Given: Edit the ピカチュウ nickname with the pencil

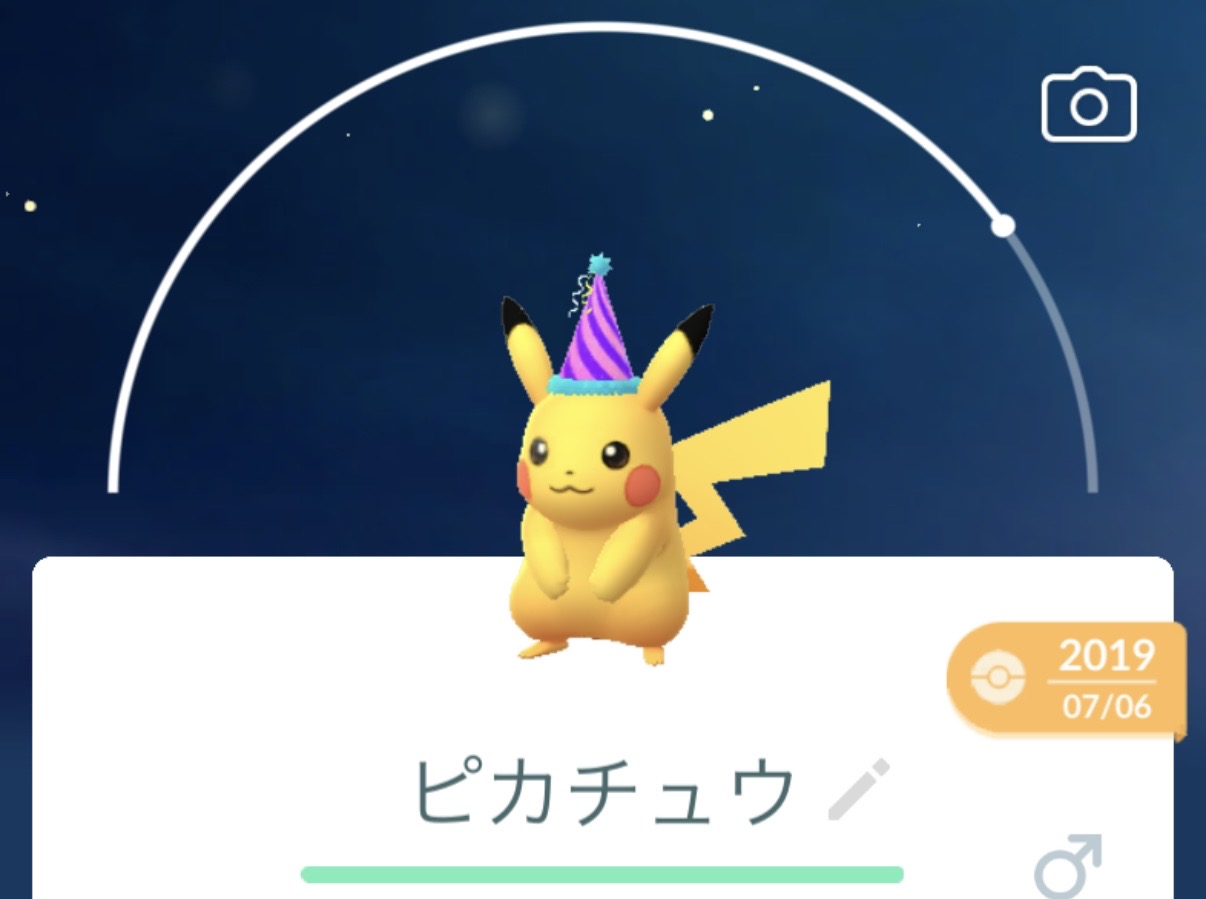Looking at the screenshot, I should tap(859, 790).
